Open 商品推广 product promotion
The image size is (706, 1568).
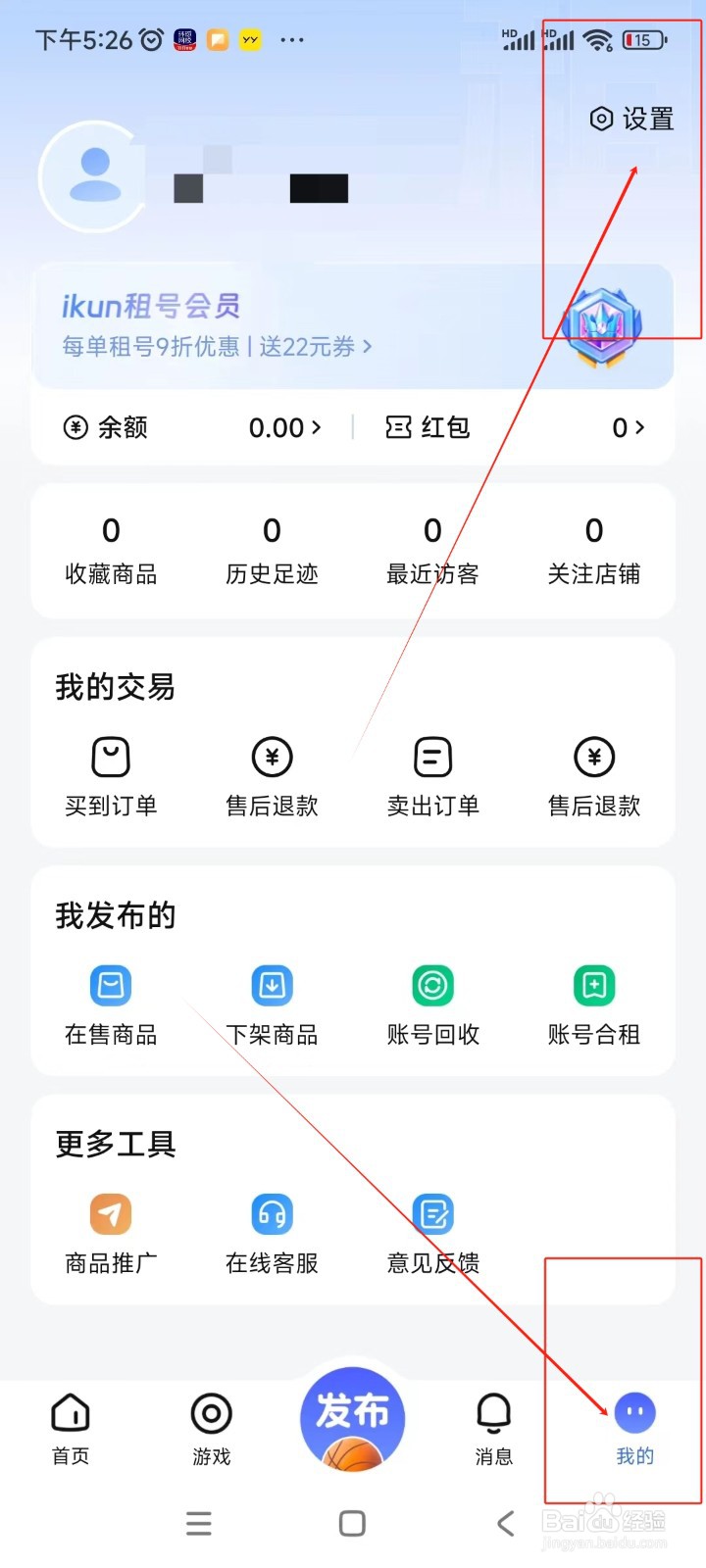coord(111,1233)
